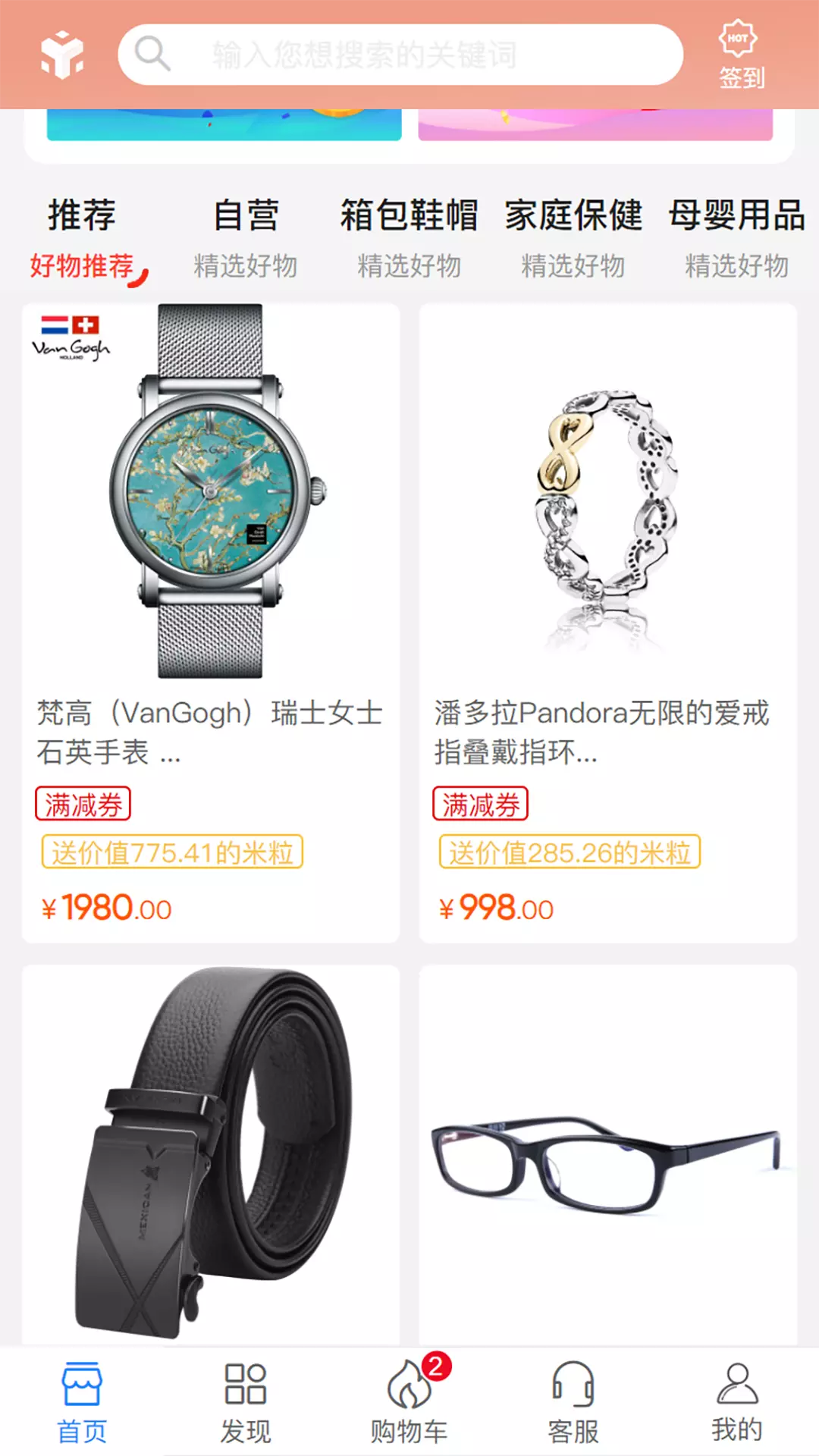The image size is (819, 1456).
Task: Open the 签到 check-in icon
Action: [x=740, y=55]
